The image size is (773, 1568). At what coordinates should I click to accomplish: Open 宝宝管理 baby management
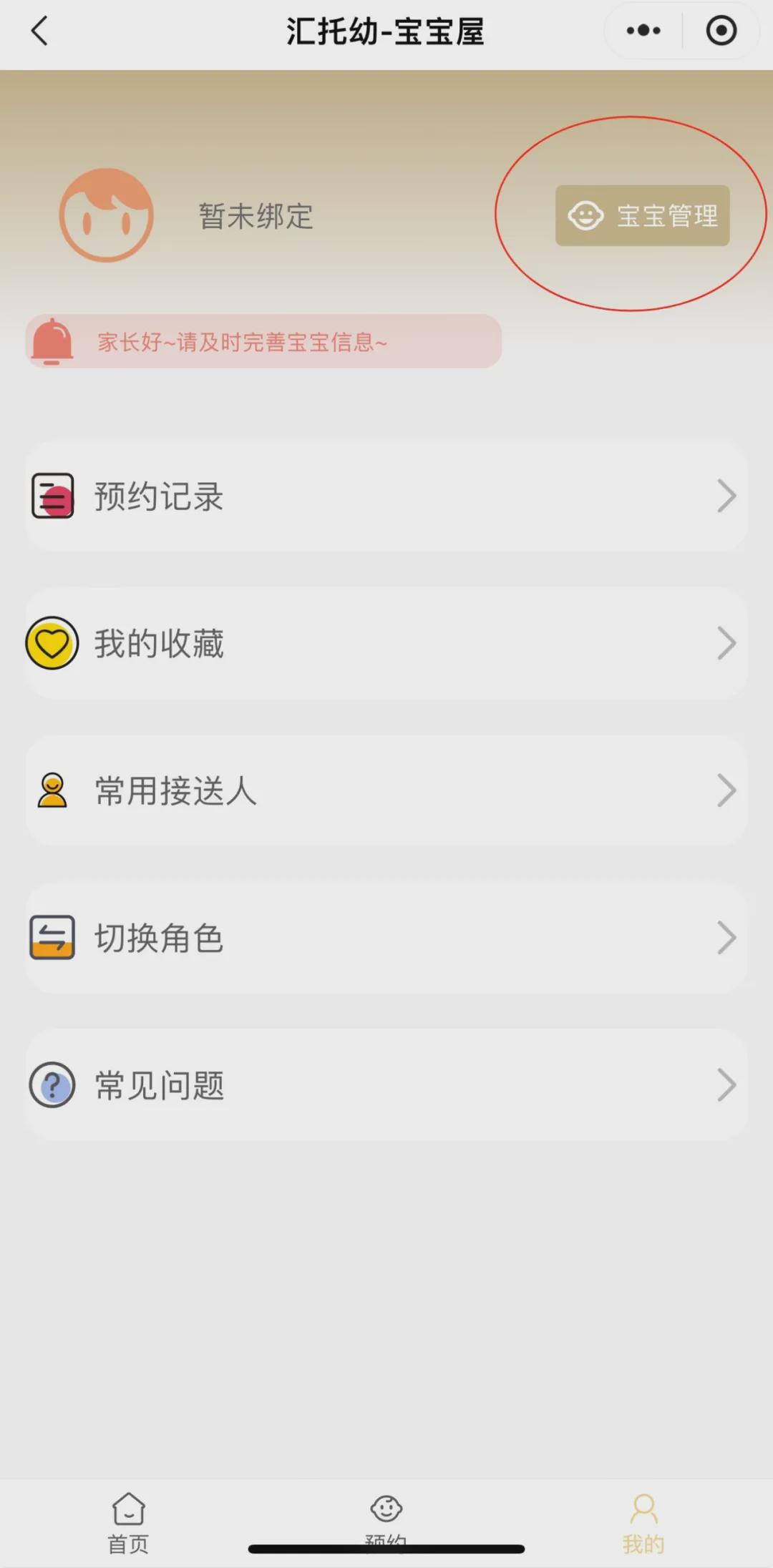pyautogui.click(x=643, y=215)
